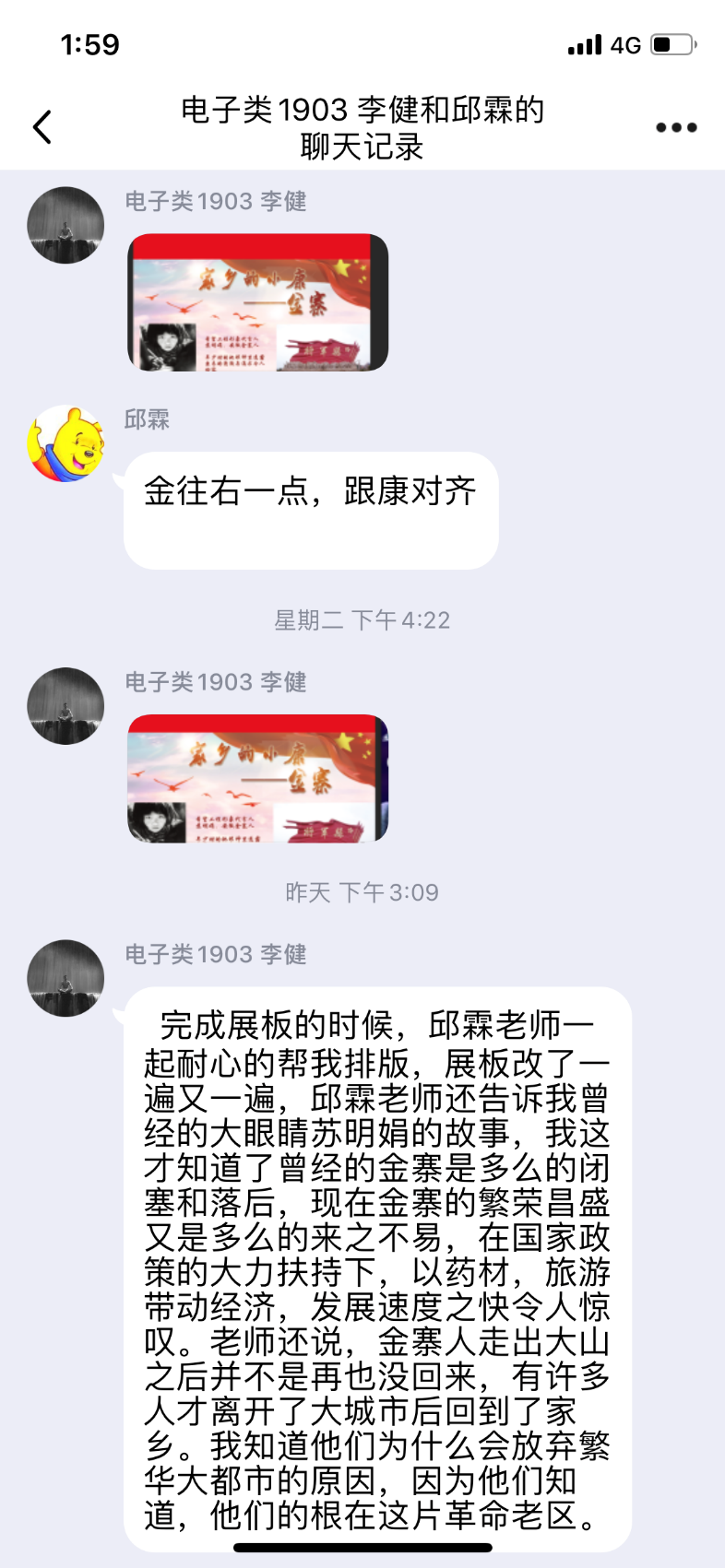Go back from the chat record
The image size is (725, 1568).
click(x=42, y=127)
